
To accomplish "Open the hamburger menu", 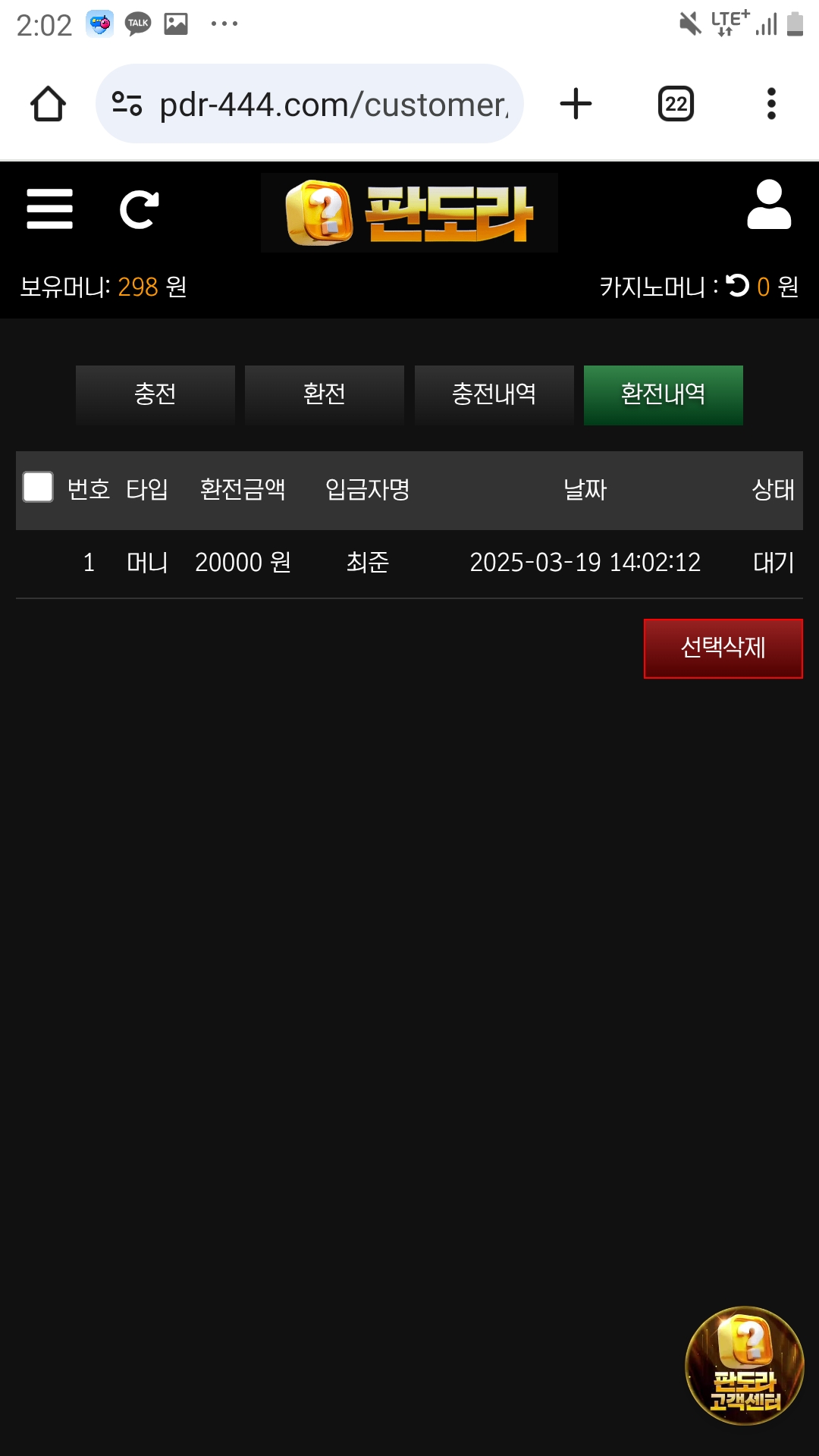I will (49, 209).
